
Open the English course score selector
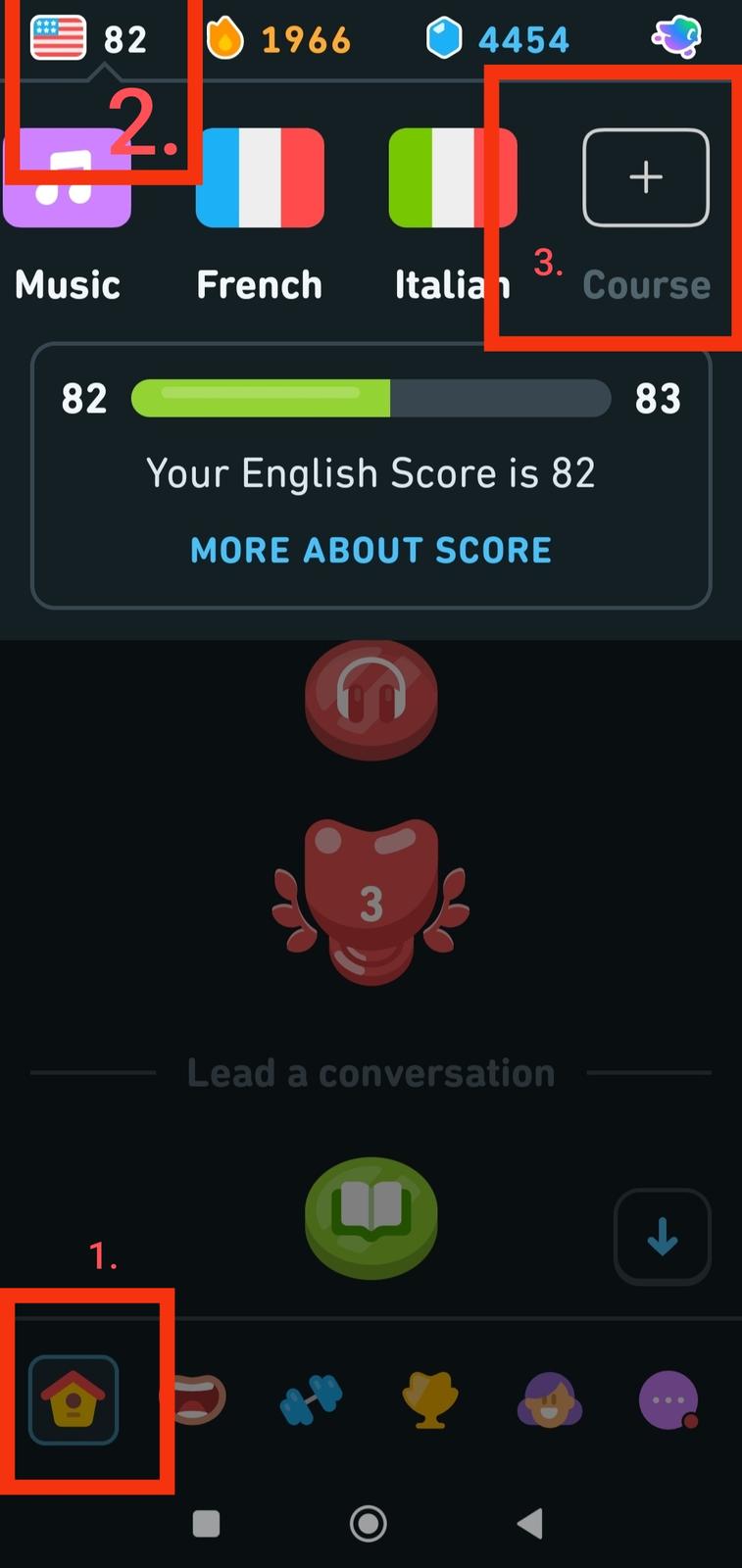88,39
